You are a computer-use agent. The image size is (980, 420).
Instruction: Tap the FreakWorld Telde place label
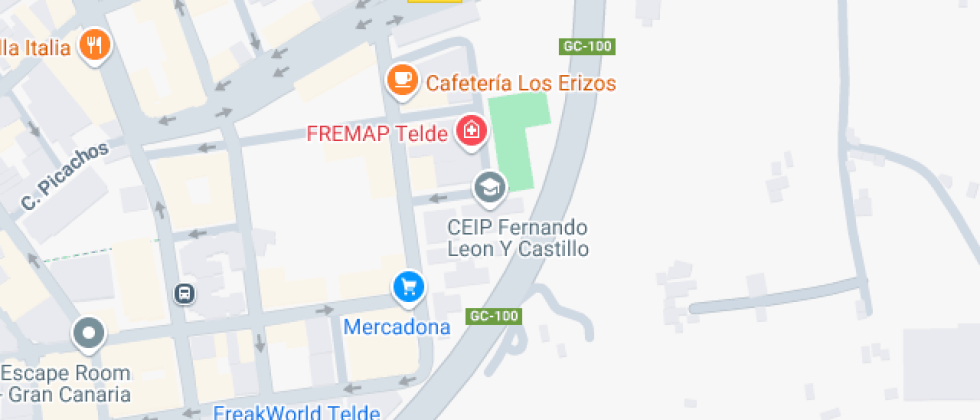click(296, 412)
